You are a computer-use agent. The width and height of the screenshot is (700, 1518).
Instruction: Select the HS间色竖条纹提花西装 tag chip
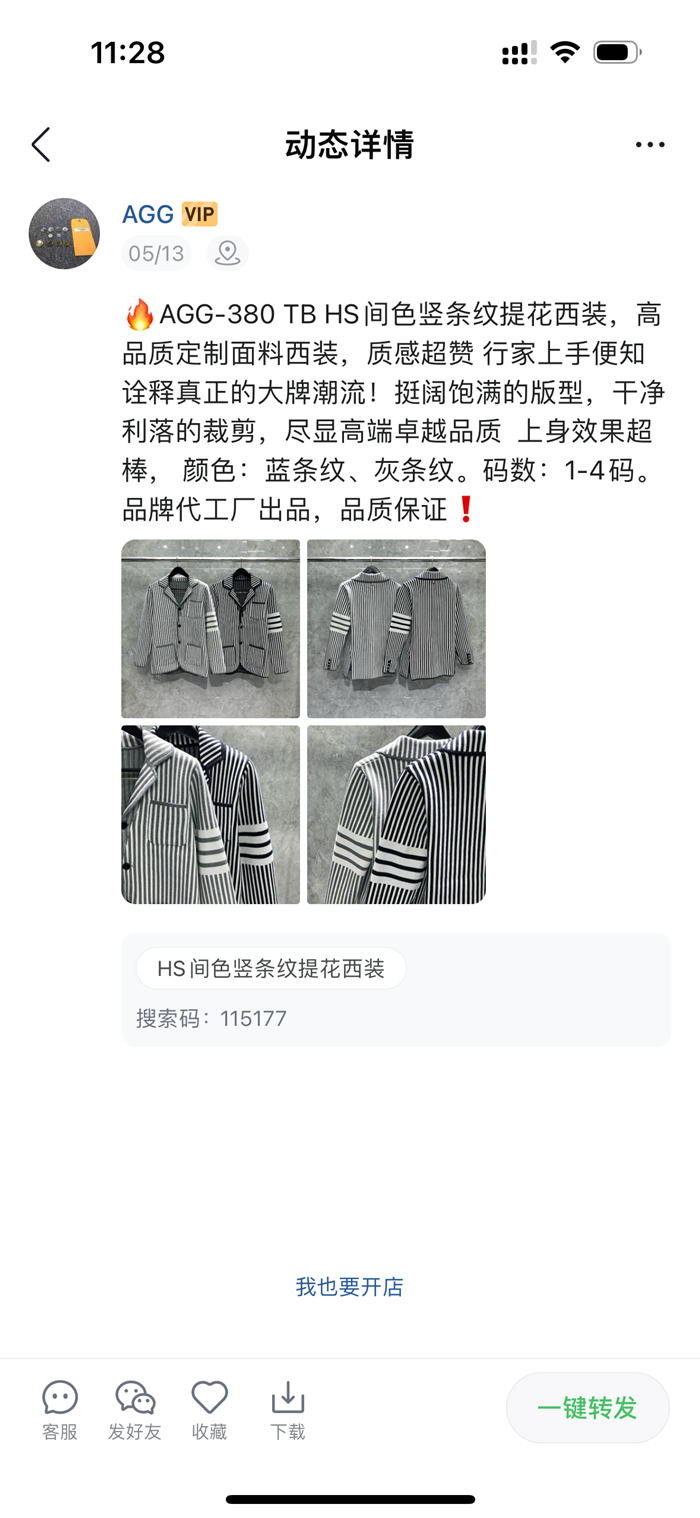coord(271,968)
